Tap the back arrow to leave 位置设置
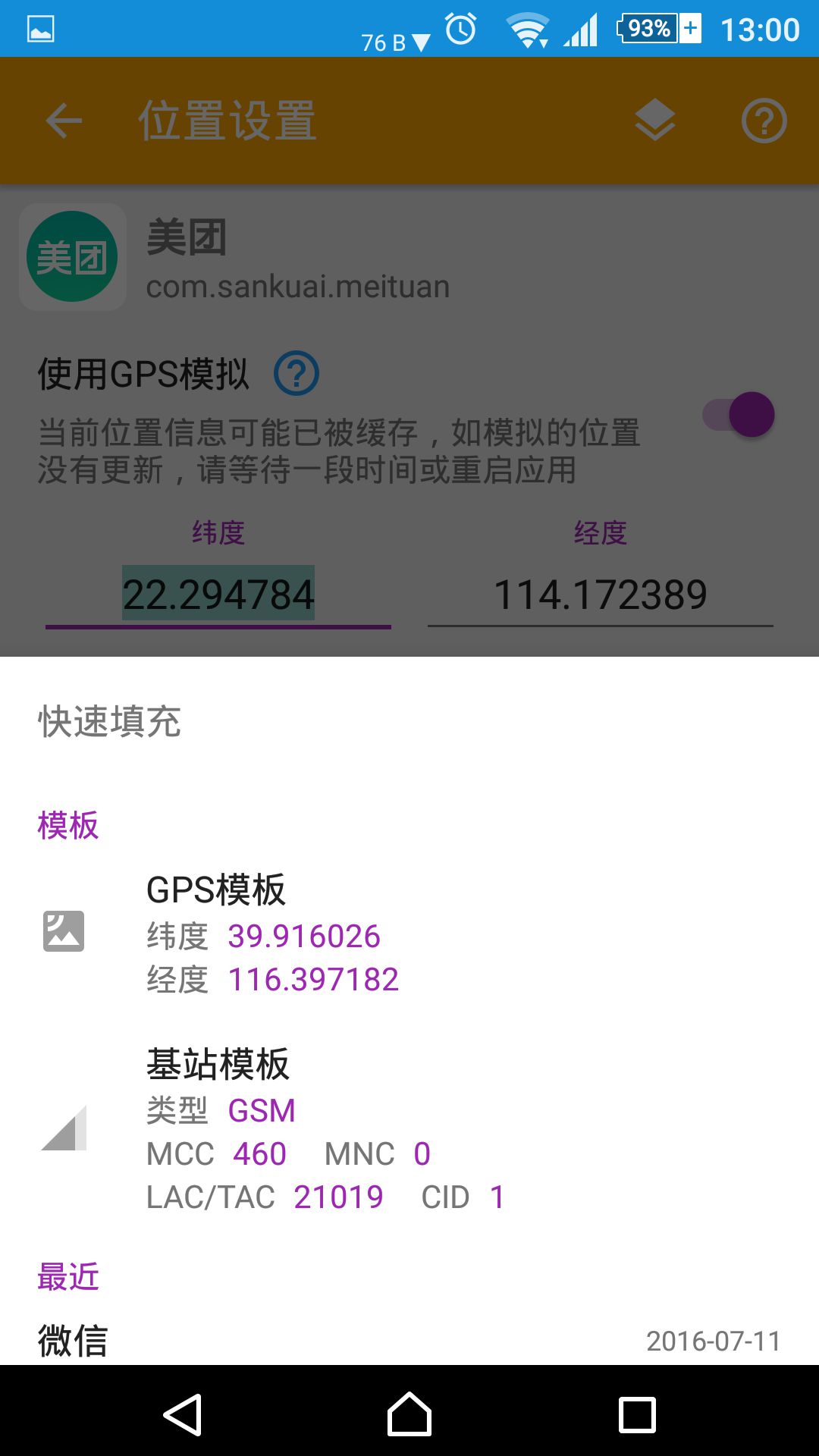Screen dimensions: 819x1456 (x=62, y=121)
